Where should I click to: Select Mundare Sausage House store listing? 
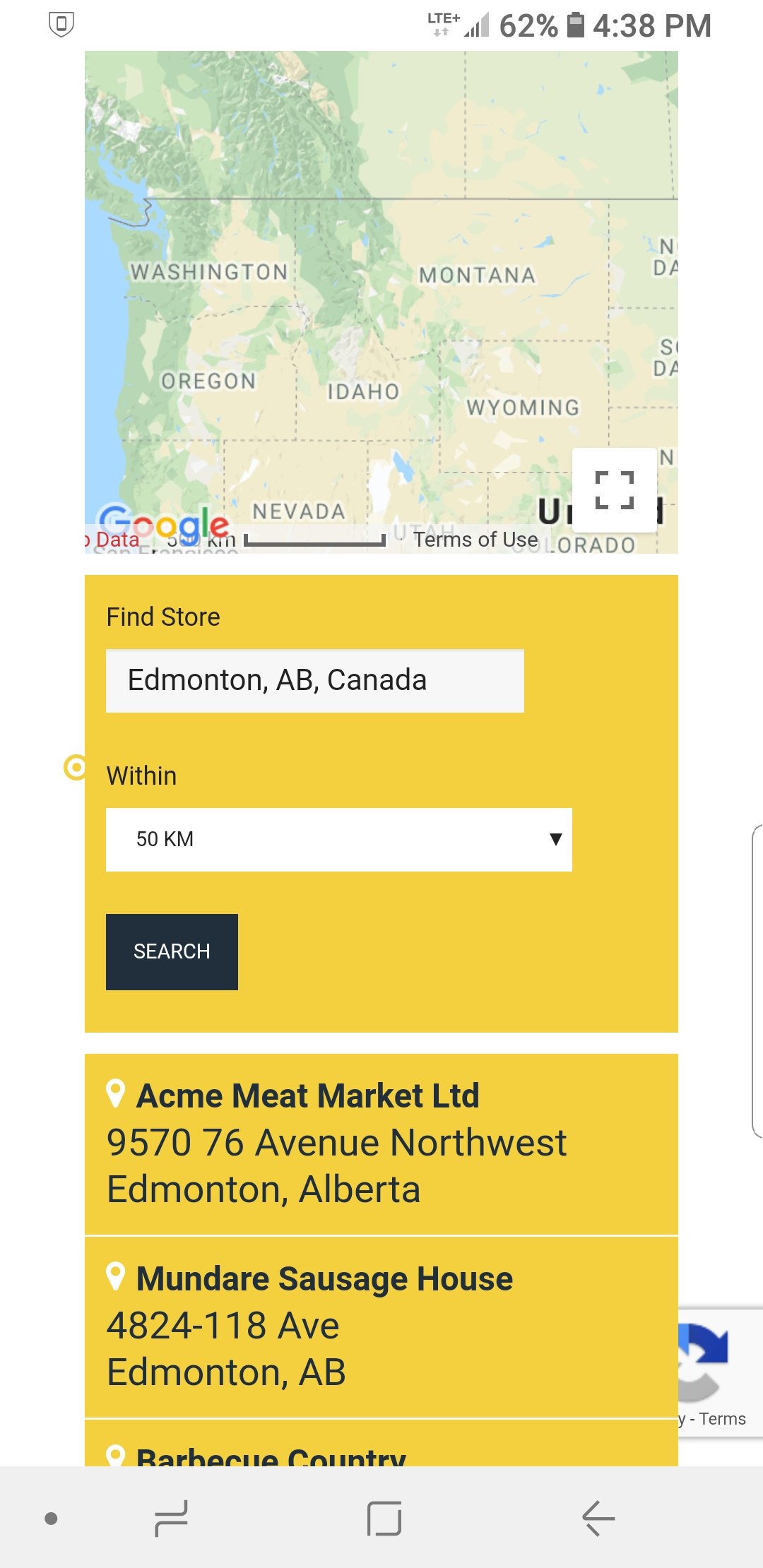[324, 1279]
